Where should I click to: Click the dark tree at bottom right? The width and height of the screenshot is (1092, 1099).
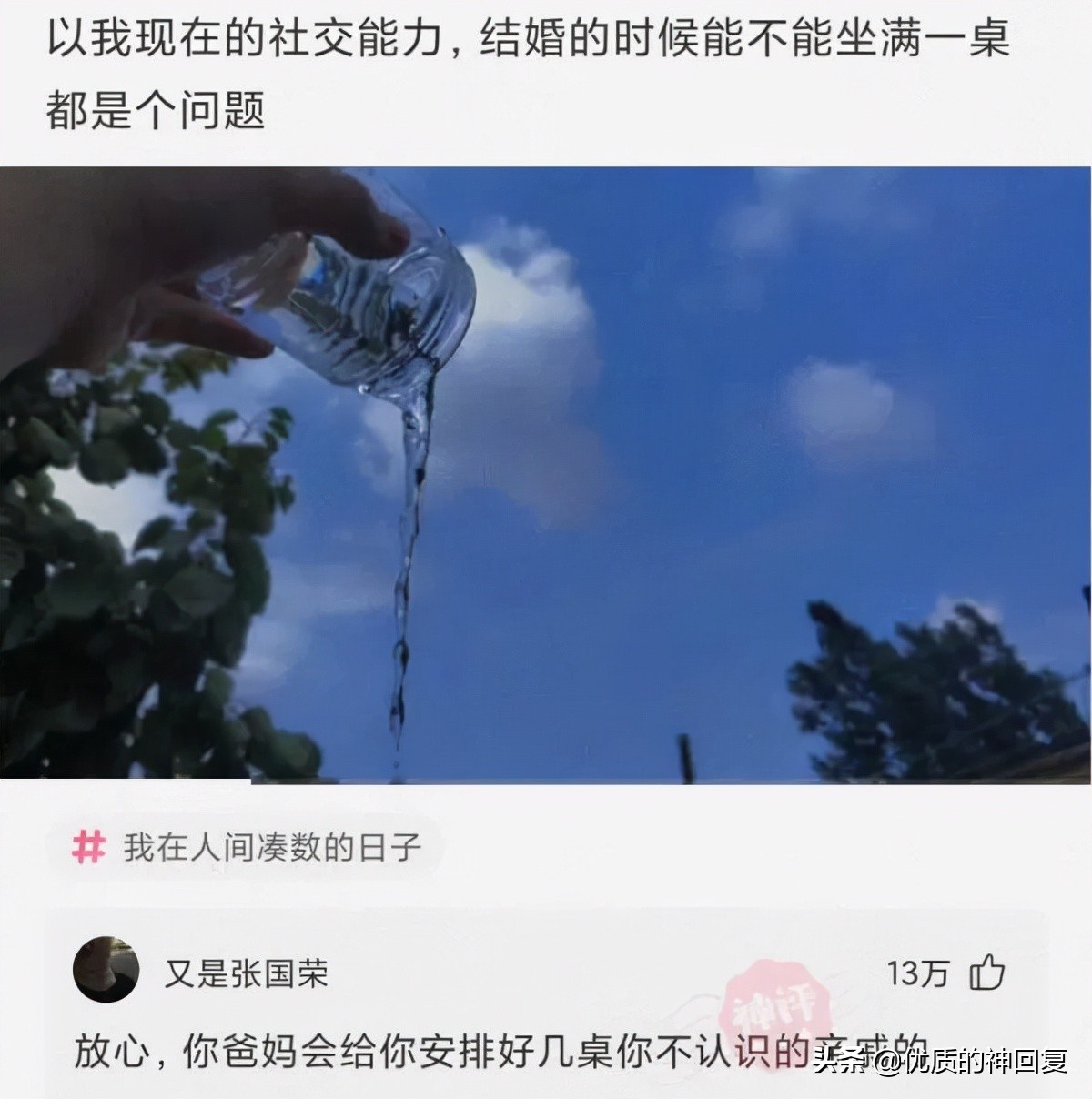pyautogui.click(x=928, y=691)
